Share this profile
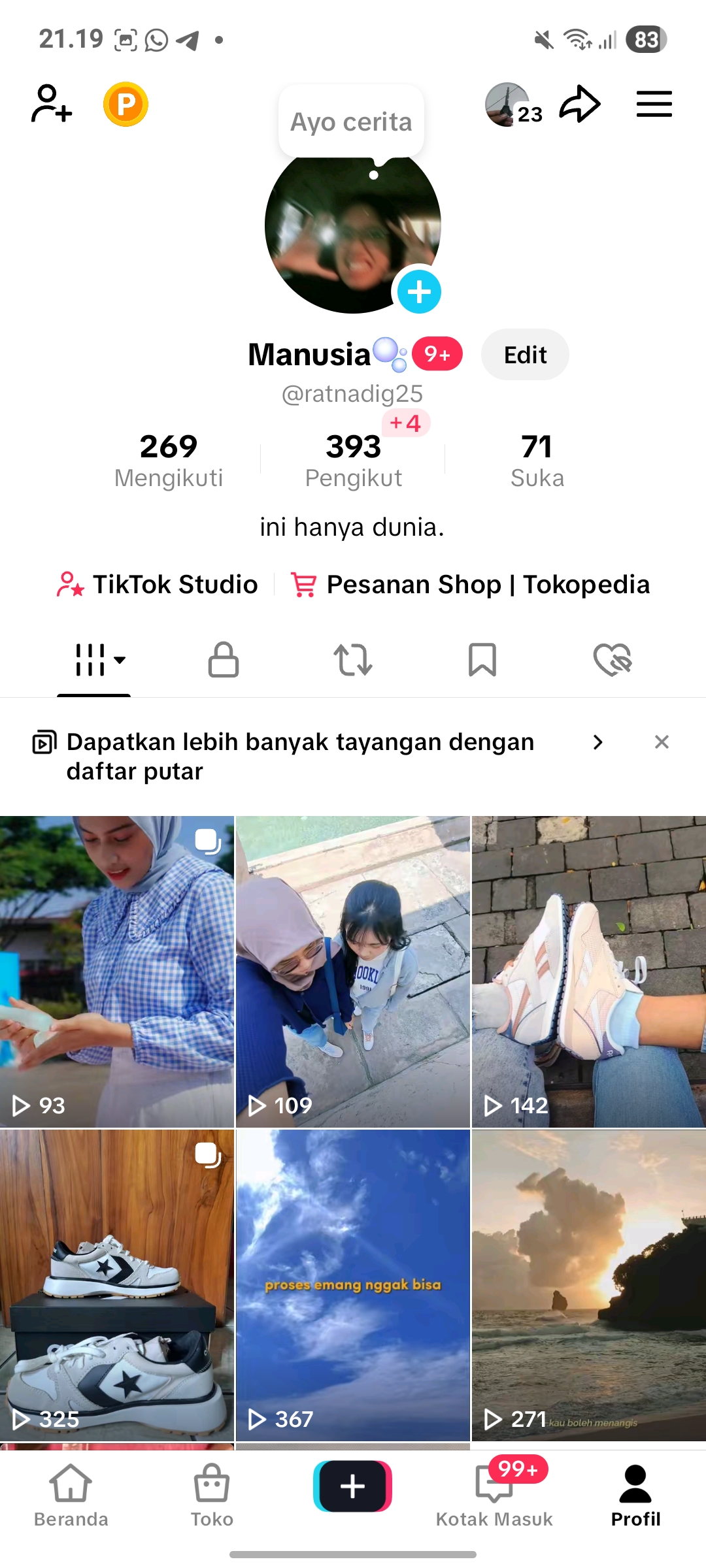This screenshot has height=1568, width=706. click(580, 104)
